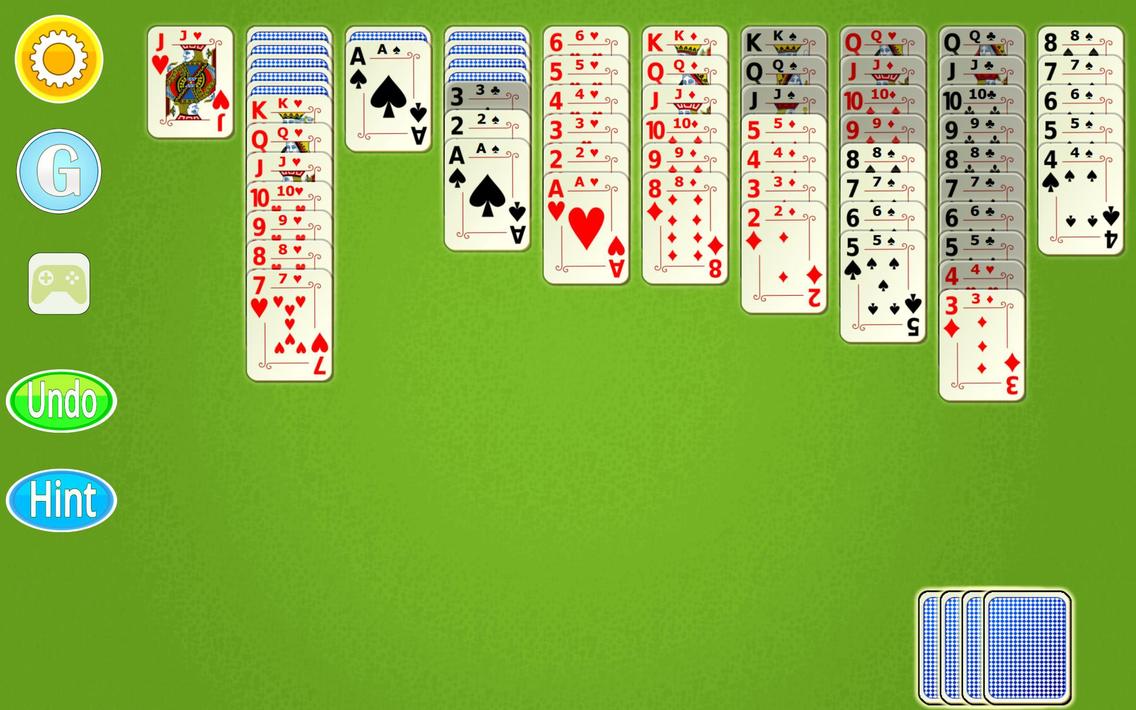The height and width of the screenshot is (710, 1136).
Task: Open the settings gear icon
Action: (59, 59)
